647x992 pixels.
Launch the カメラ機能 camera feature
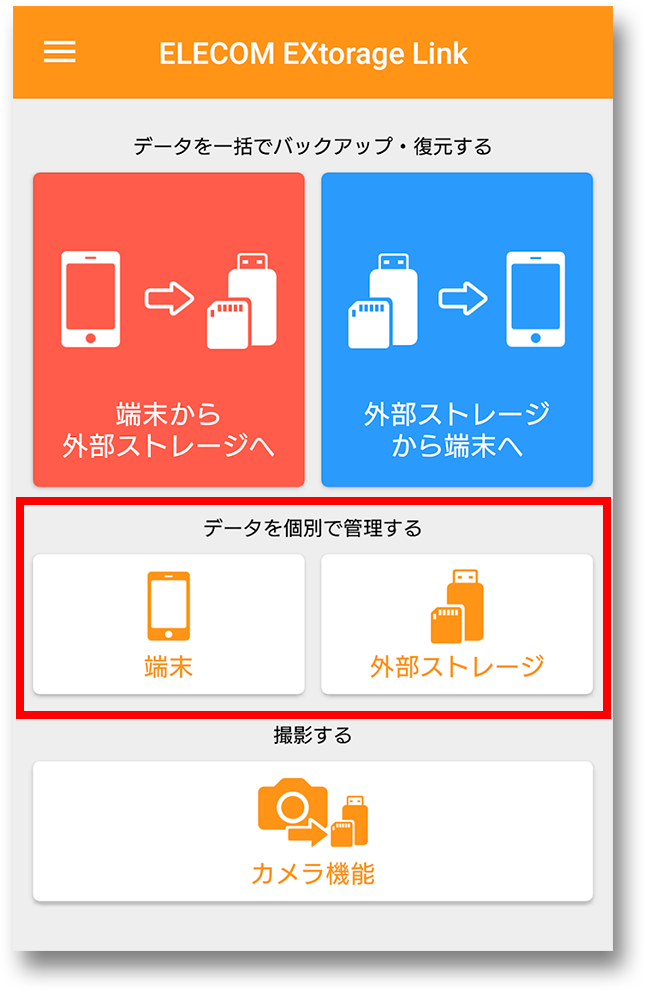(313, 831)
